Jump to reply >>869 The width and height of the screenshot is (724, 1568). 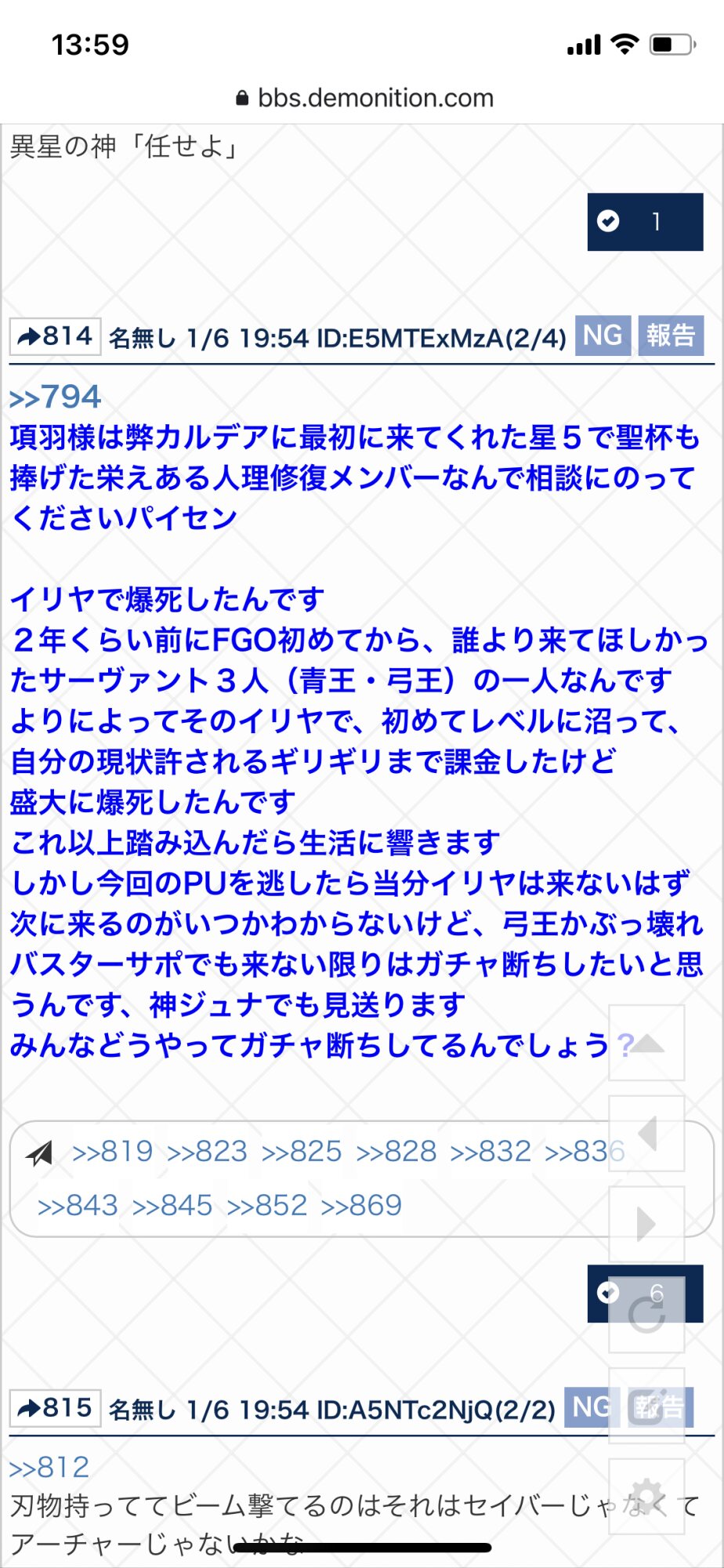coord(361,1206)
